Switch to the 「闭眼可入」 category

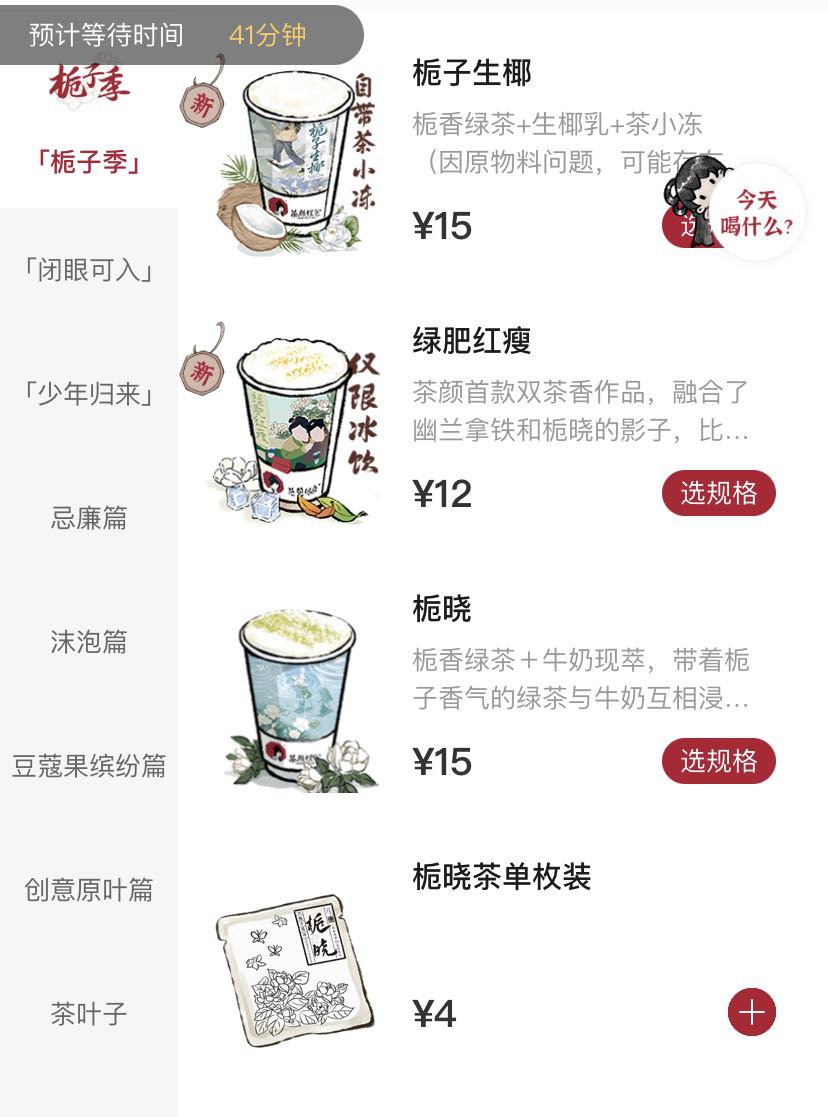pos(89,270)
